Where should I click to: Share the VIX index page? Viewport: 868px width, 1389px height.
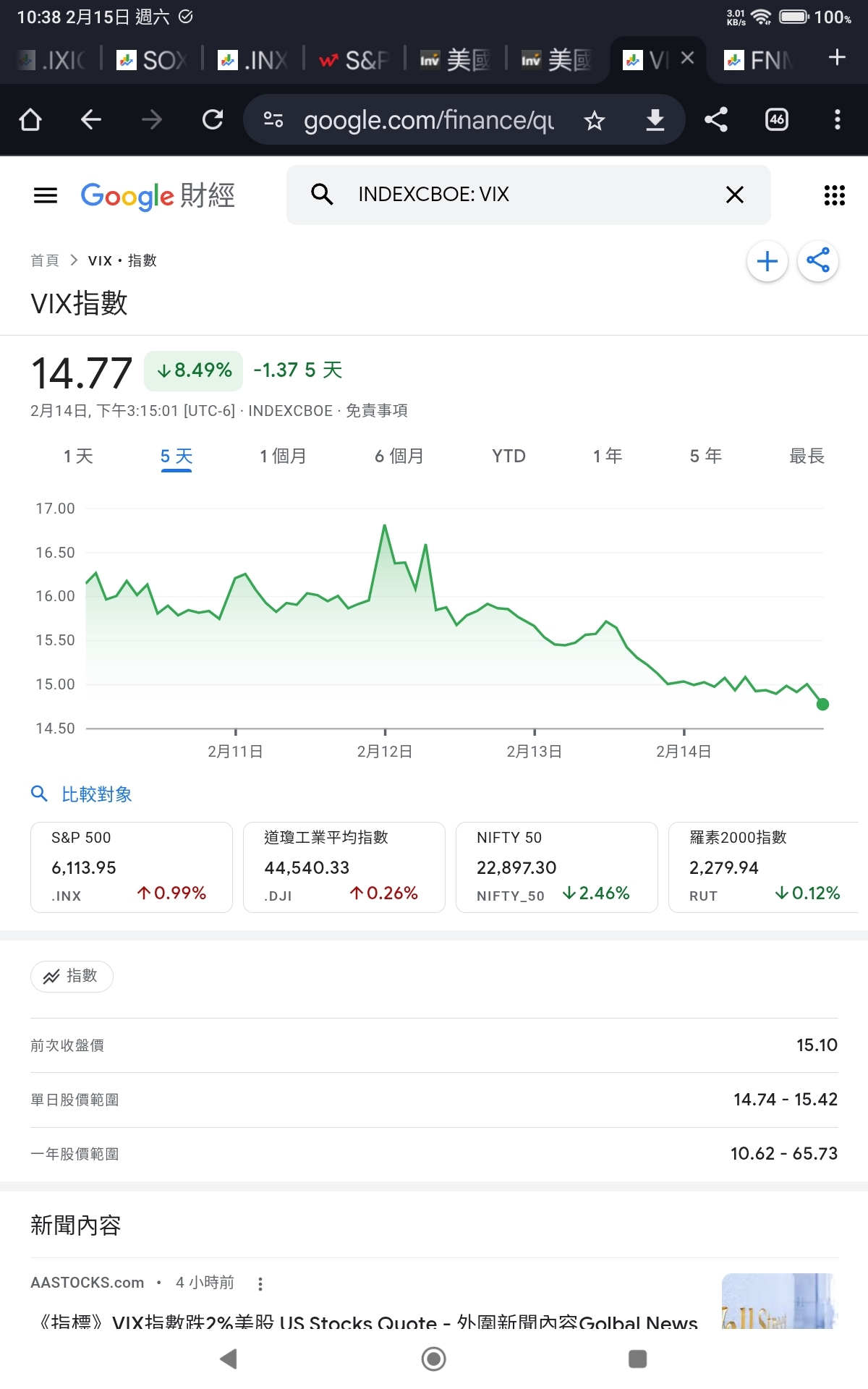tap(819, 261)
